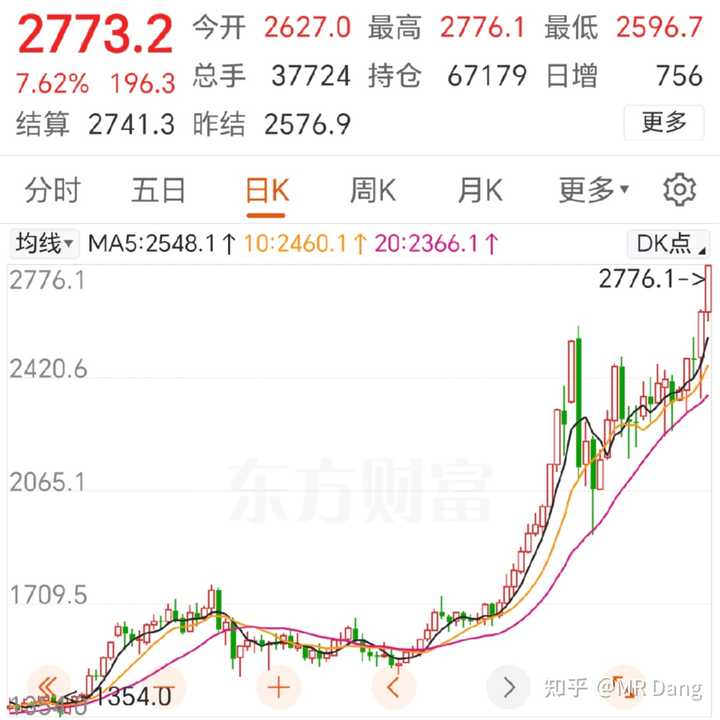Open the 更多 quote details button
The image size is (720, 720).
pyautogui.click(x=664, y=123)
